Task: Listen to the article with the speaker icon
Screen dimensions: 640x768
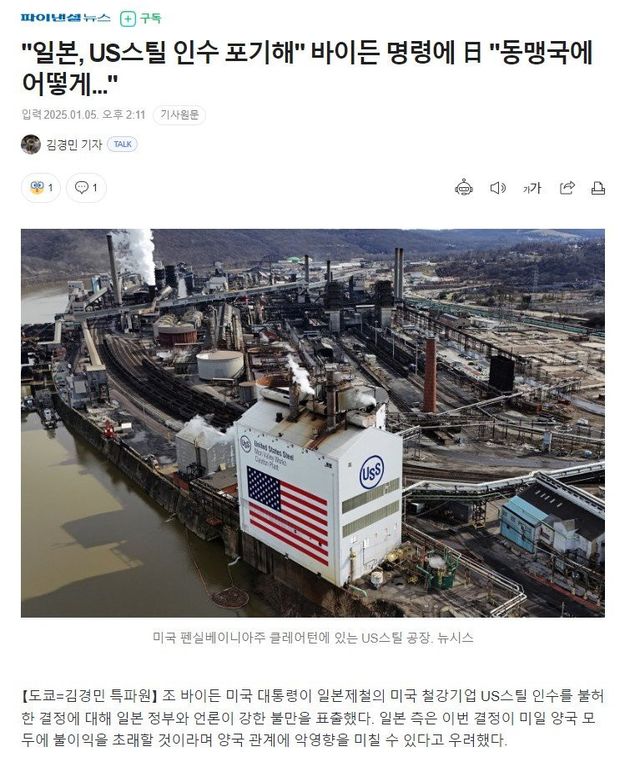Action: click(497, 187)
